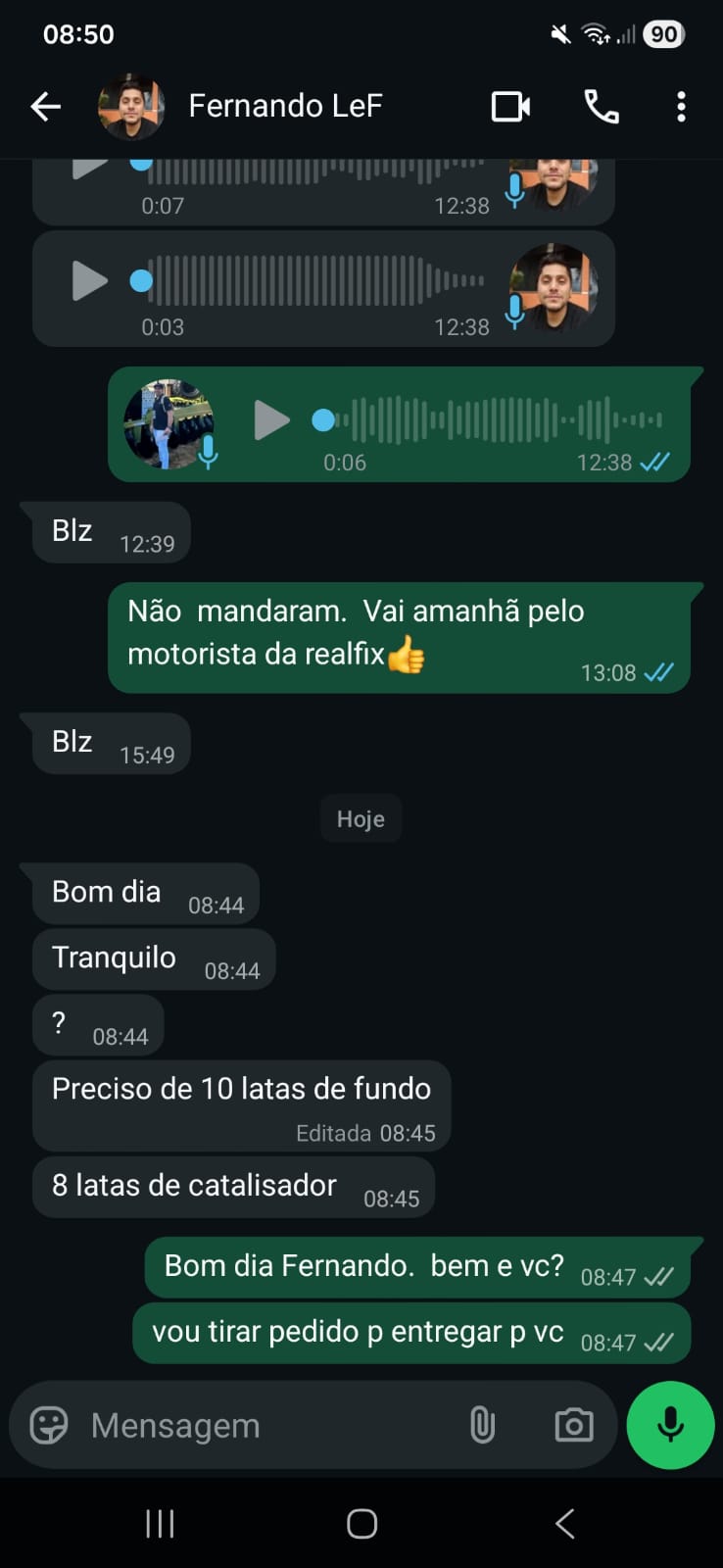Open the chat overflow menu
Screen dimensions: 723x1568
681,106
